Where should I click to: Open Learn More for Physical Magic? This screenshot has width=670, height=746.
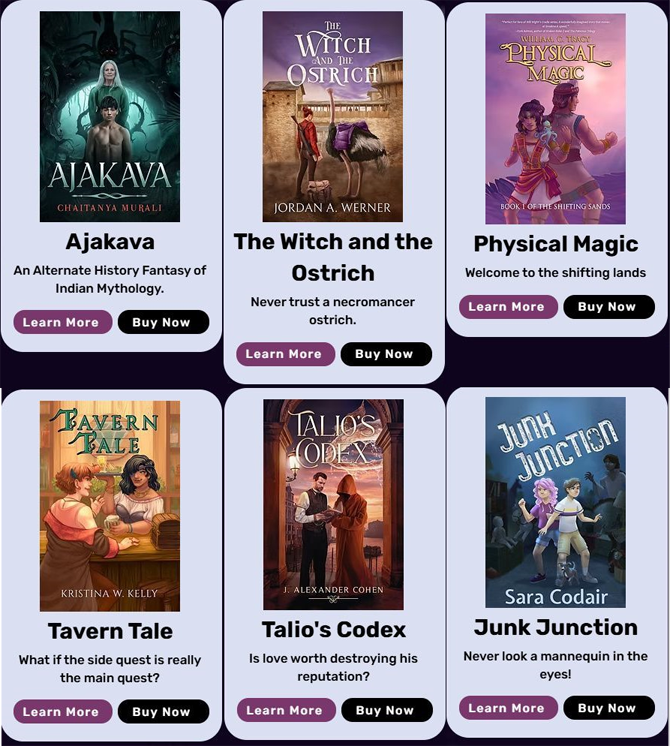[x=508, y=306]
